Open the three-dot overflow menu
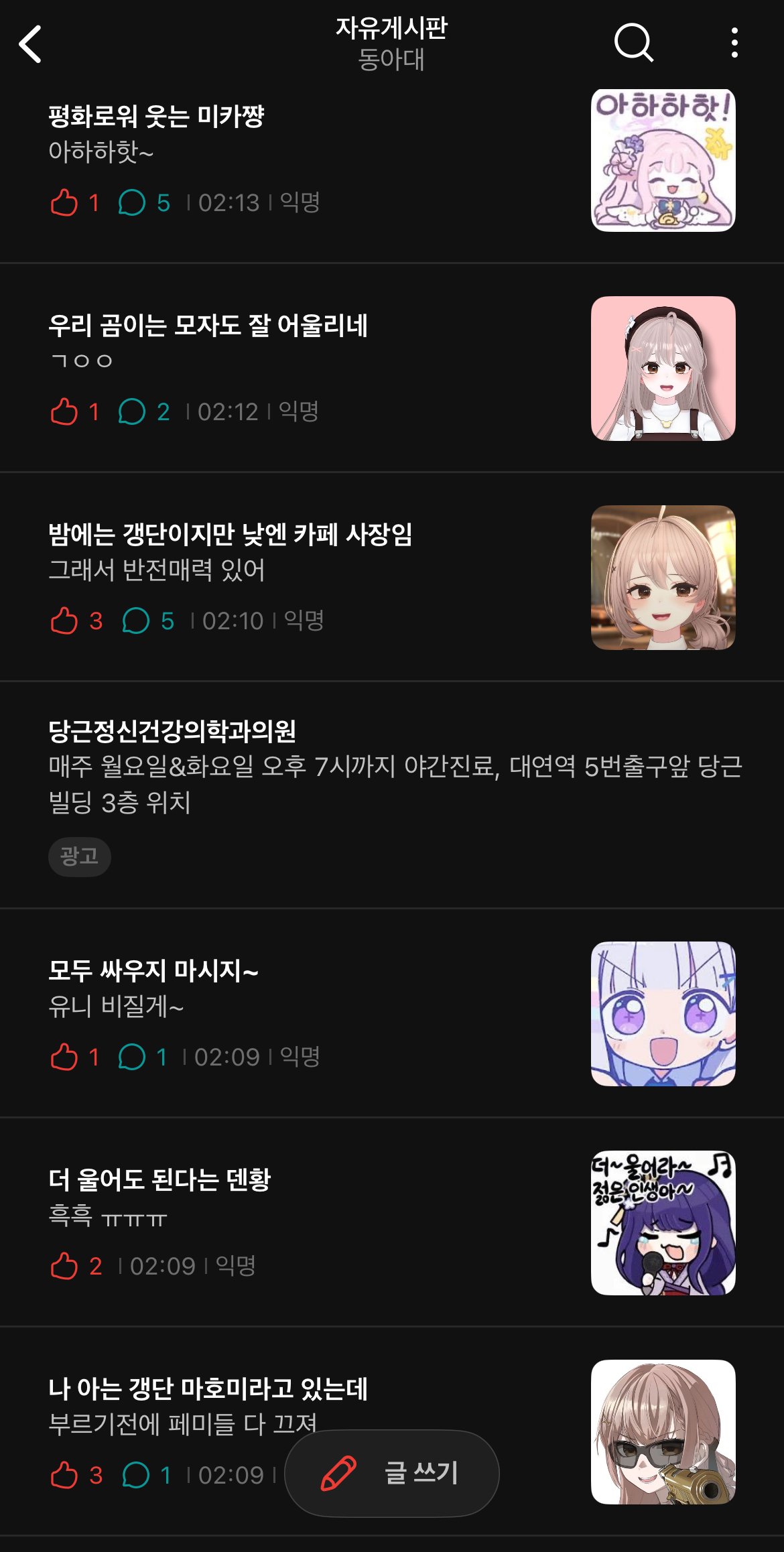This screenshot has height=1552, width=784. click(x=734, y=43)
